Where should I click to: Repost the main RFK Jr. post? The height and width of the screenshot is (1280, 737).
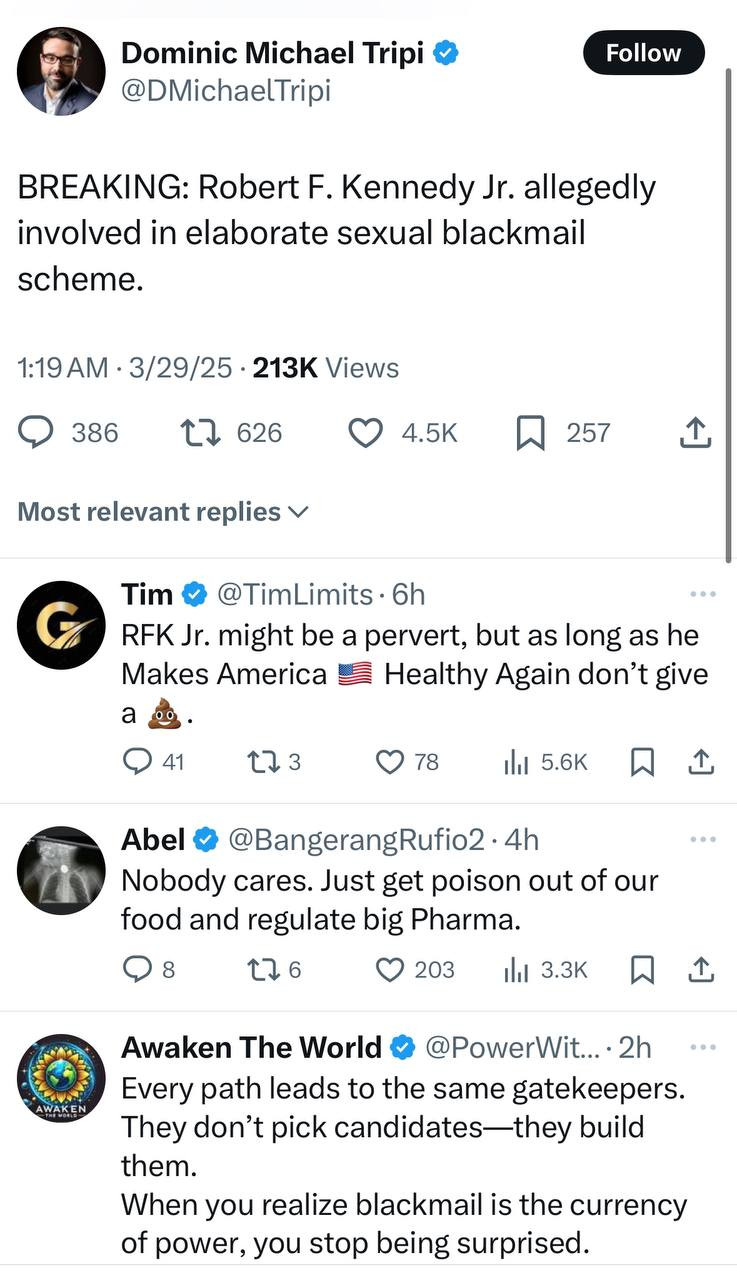(204, 432)
